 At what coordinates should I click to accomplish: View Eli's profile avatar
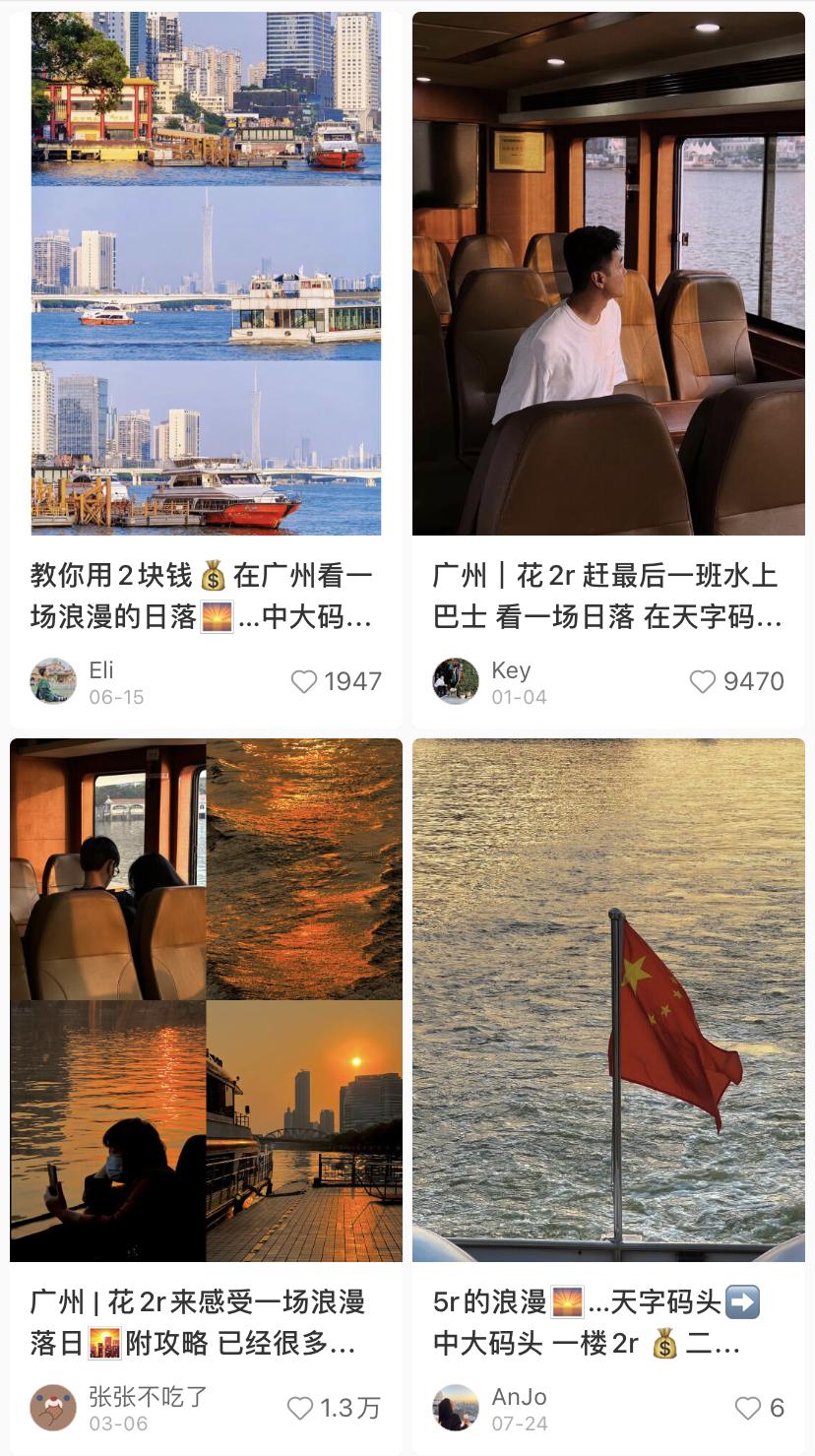pyautogui.click(x=53, y=681)
